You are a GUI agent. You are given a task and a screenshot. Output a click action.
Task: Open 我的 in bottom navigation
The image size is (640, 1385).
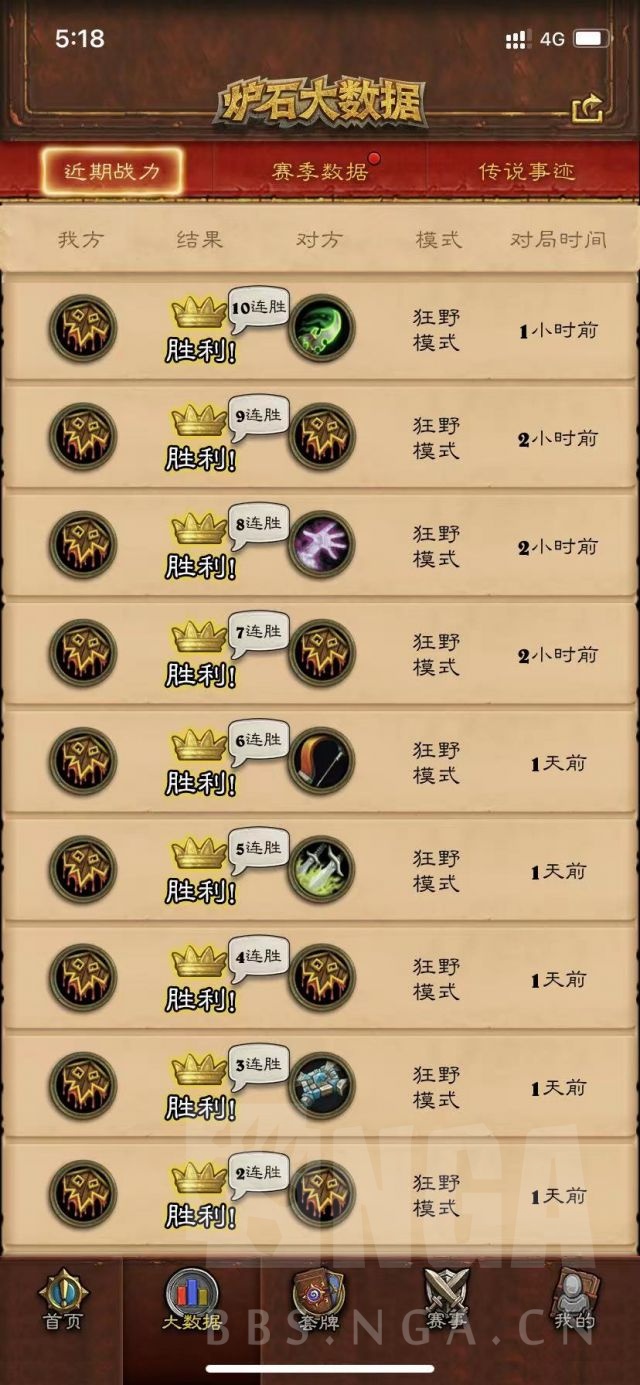click(x=575, y=1302)
